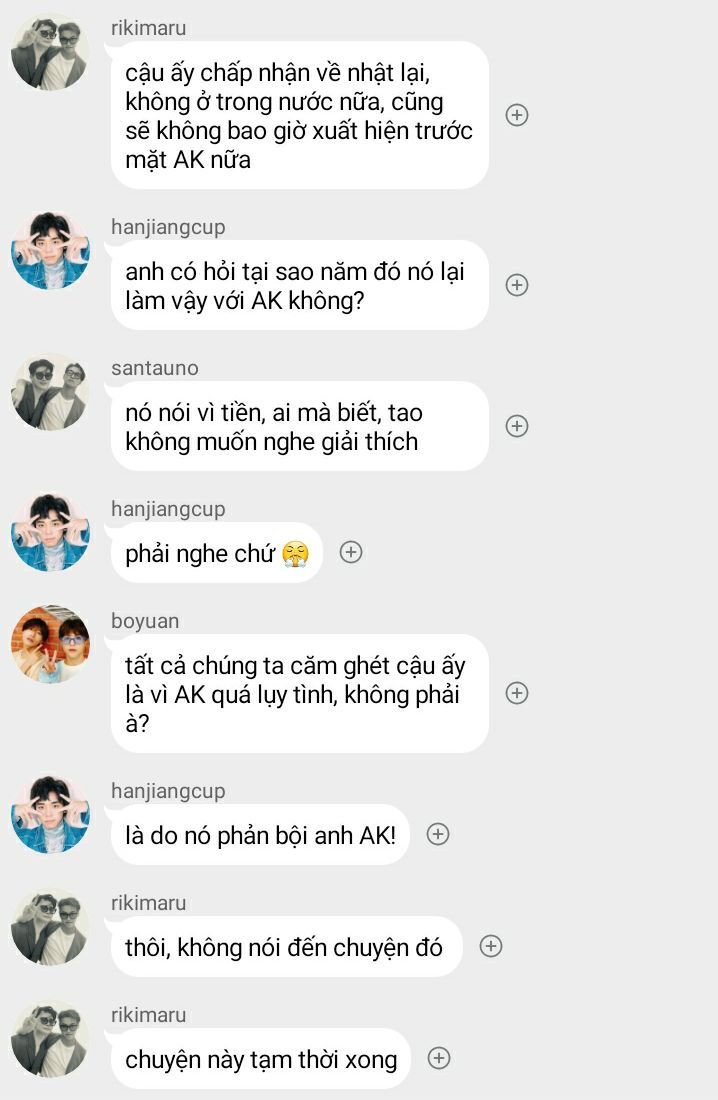Viewport: 718px width, 1100px height.
Task: Open boyuan's profile avatar
Action: [50, 644]
